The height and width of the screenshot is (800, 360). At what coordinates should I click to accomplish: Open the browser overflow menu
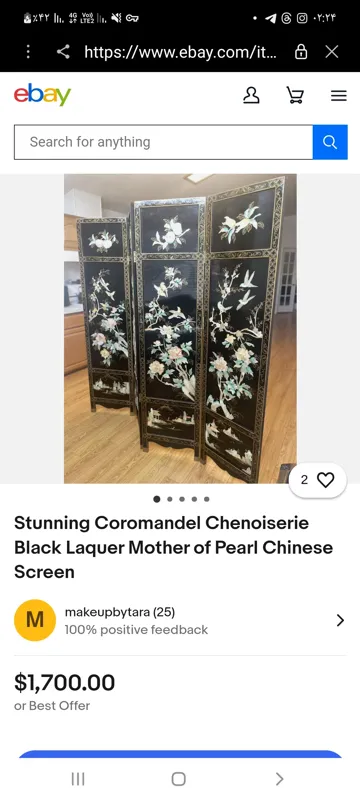tap(28, 52)
